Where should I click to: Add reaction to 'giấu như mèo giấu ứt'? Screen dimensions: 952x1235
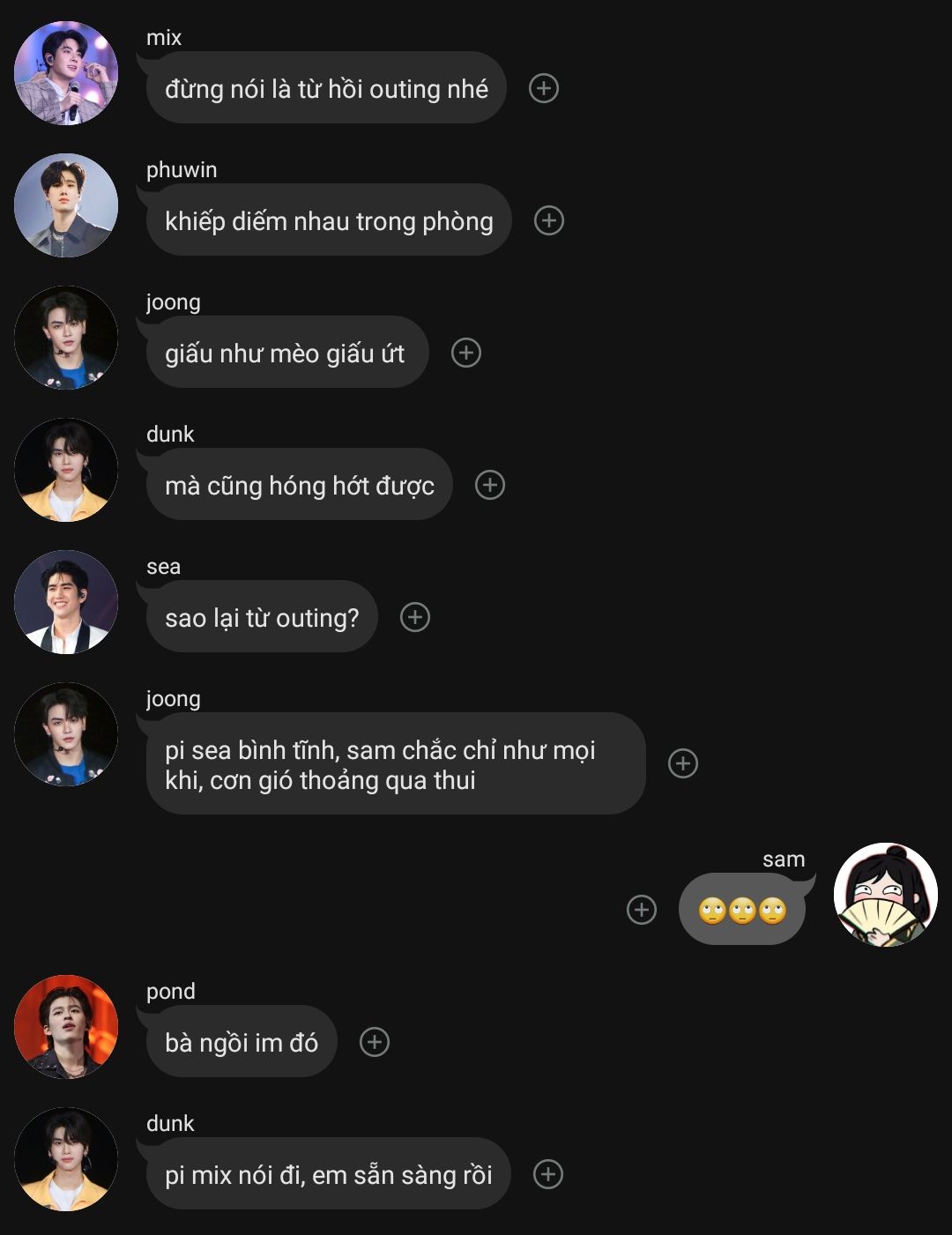tap(466, 353)
